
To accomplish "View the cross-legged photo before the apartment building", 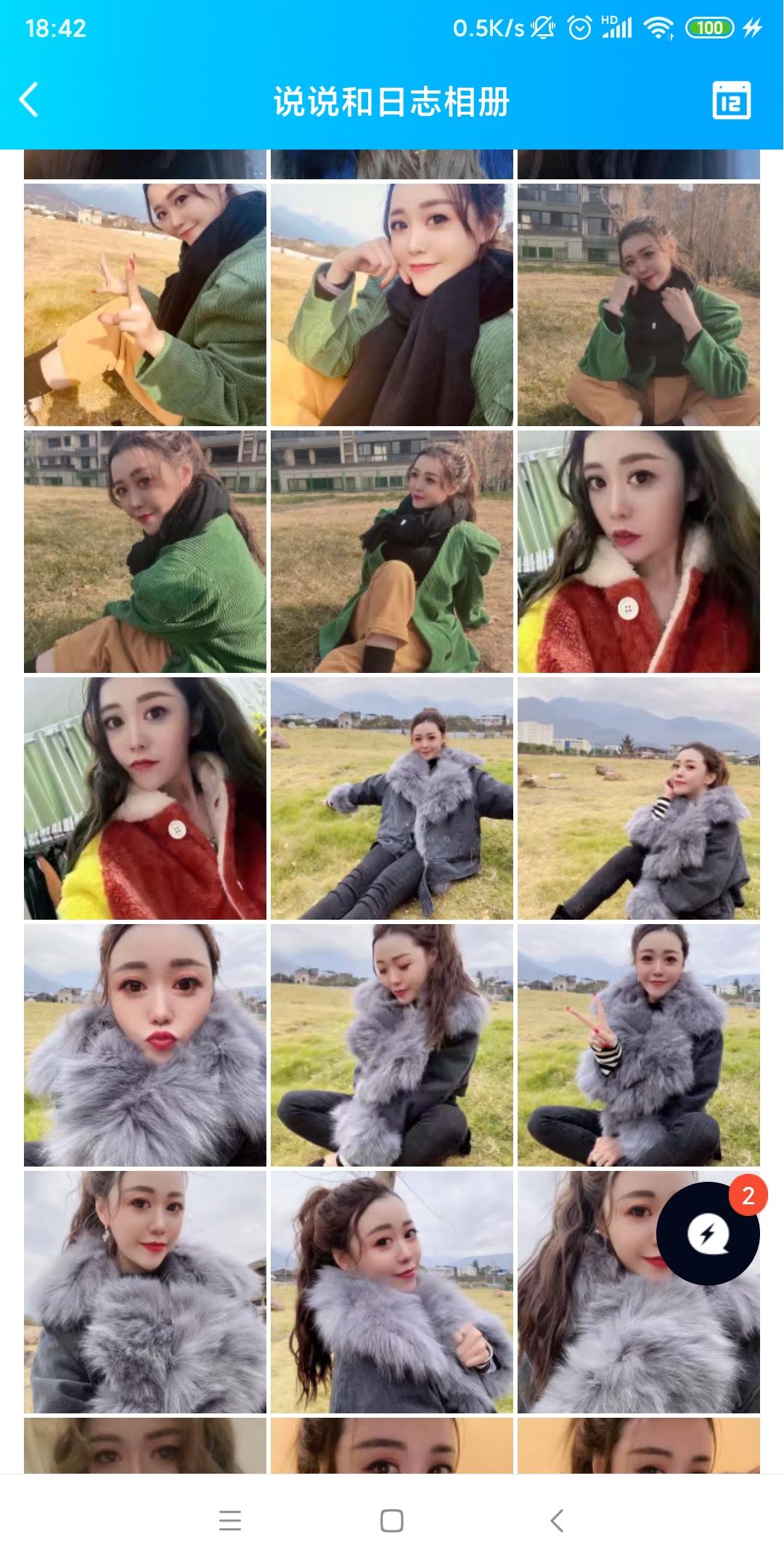I will (639, 305).
